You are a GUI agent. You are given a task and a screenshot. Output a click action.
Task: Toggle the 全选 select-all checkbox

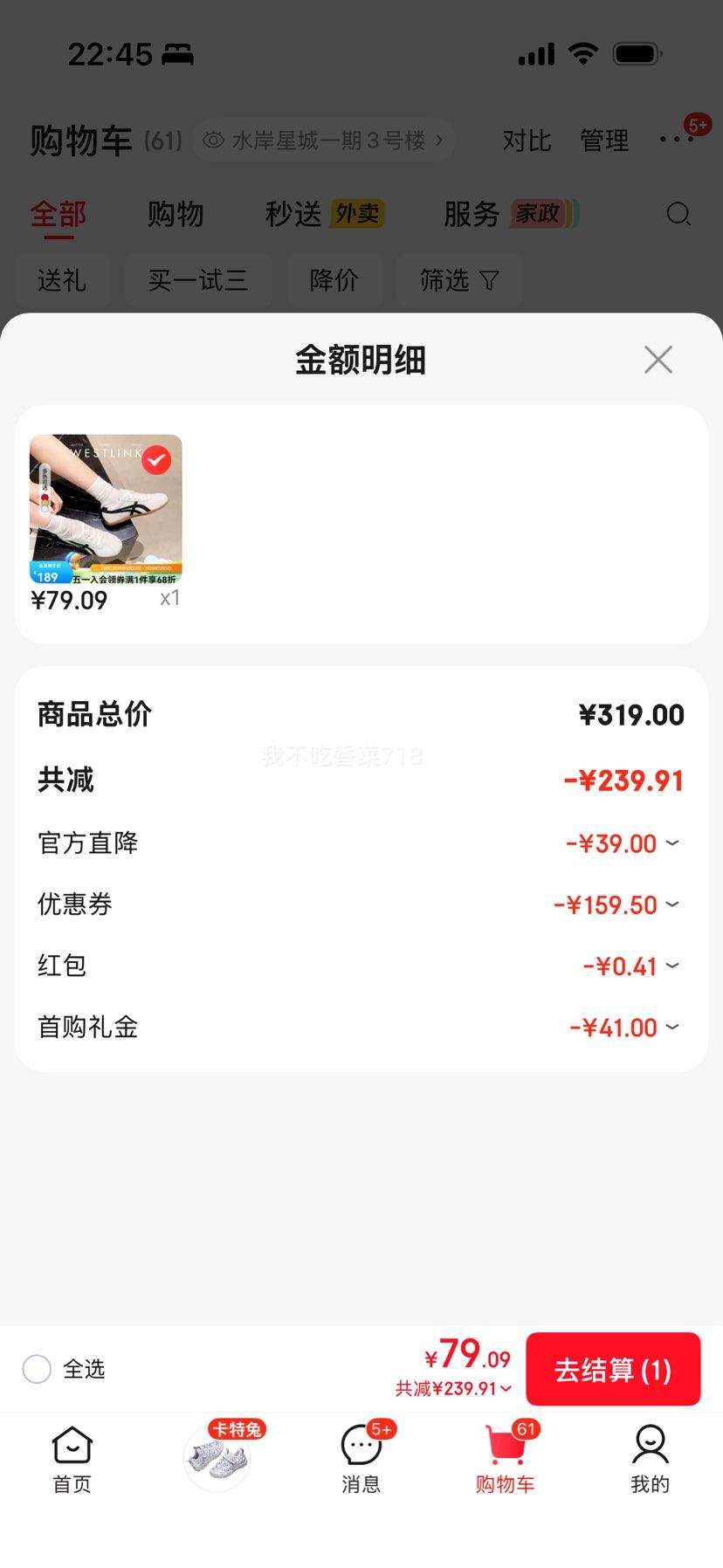click(x=37, y=1369)
